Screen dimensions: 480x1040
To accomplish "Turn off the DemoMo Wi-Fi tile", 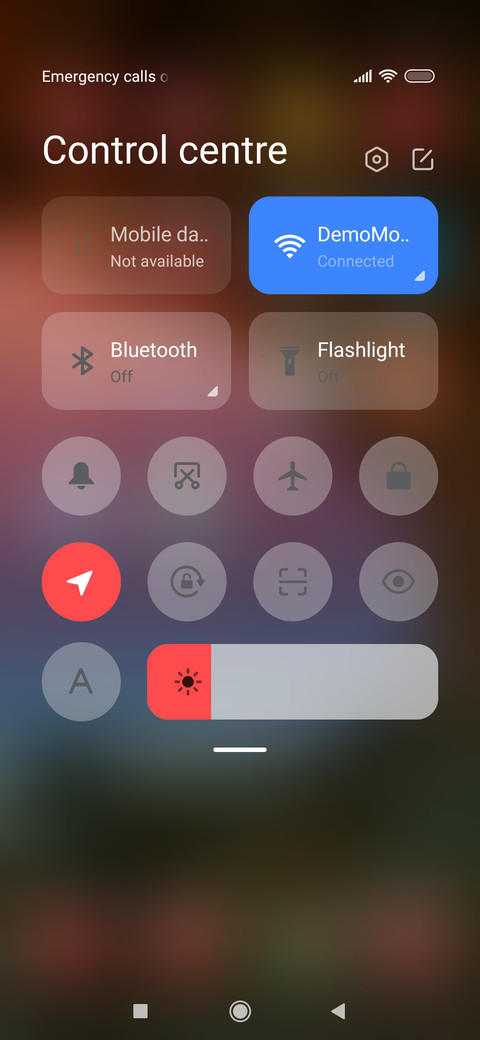I will [343, 245].
